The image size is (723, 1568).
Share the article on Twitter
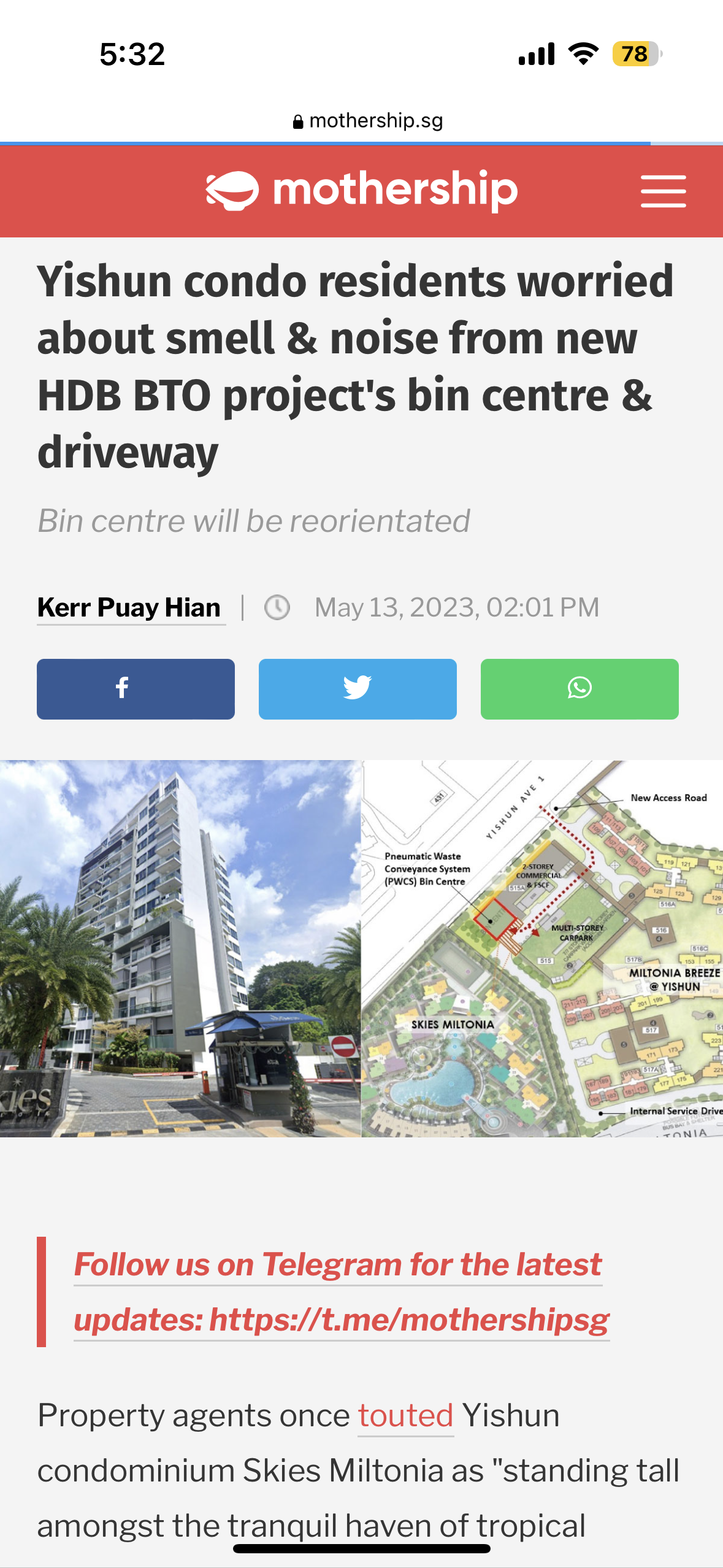(x=358, y=689)
